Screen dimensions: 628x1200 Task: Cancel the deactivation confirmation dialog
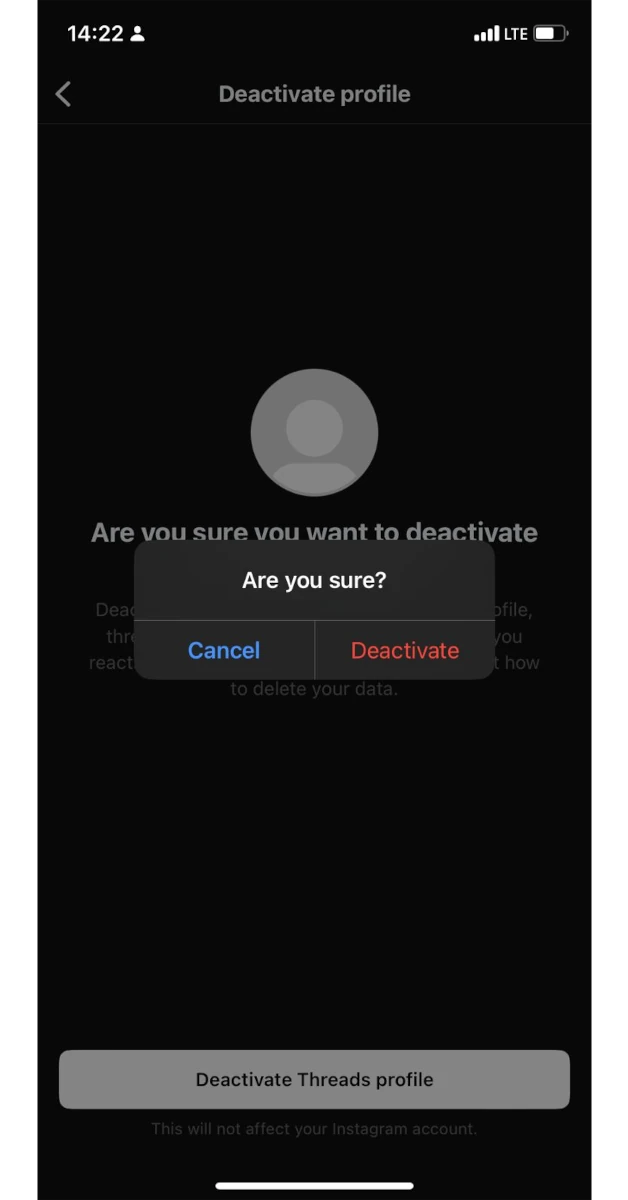(224, 650)
